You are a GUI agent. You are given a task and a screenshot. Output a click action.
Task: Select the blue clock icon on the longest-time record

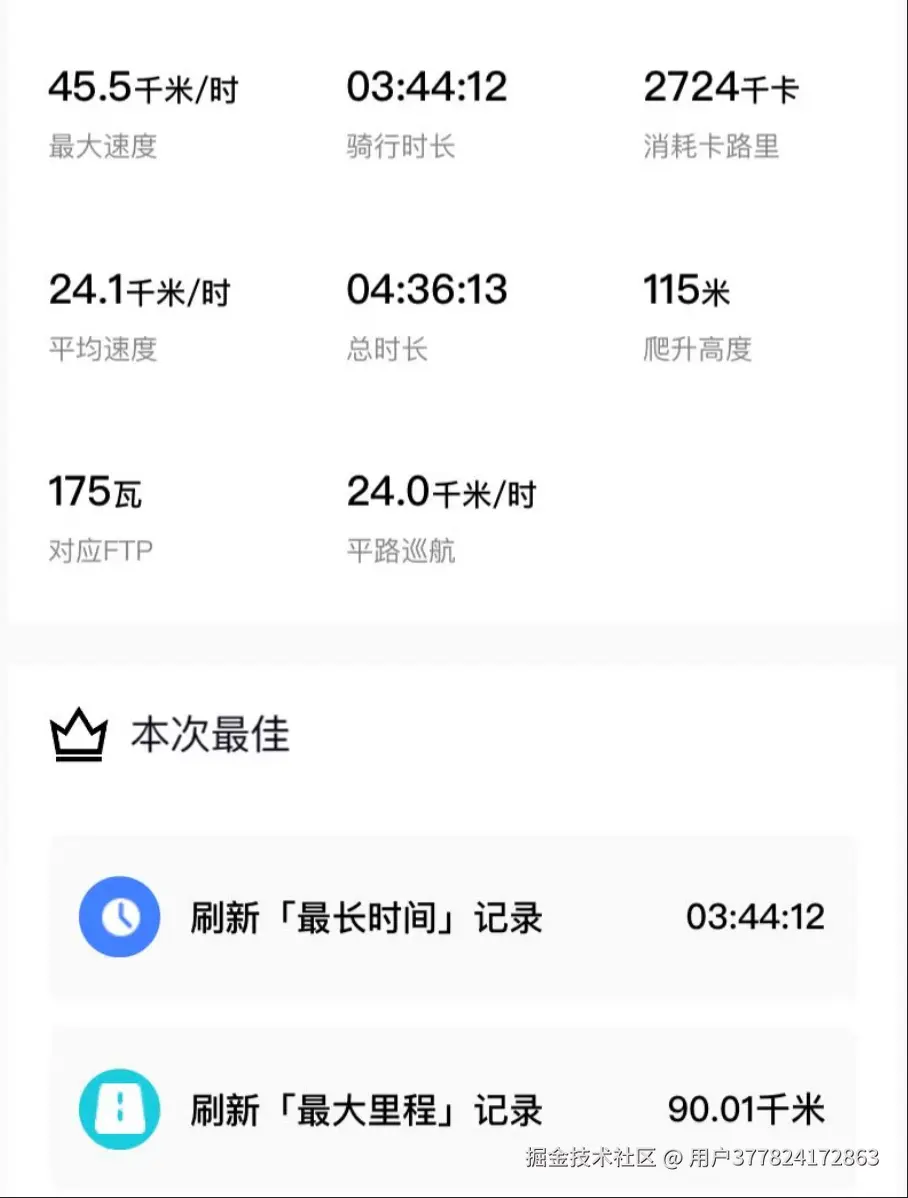(x=120, y=917)
